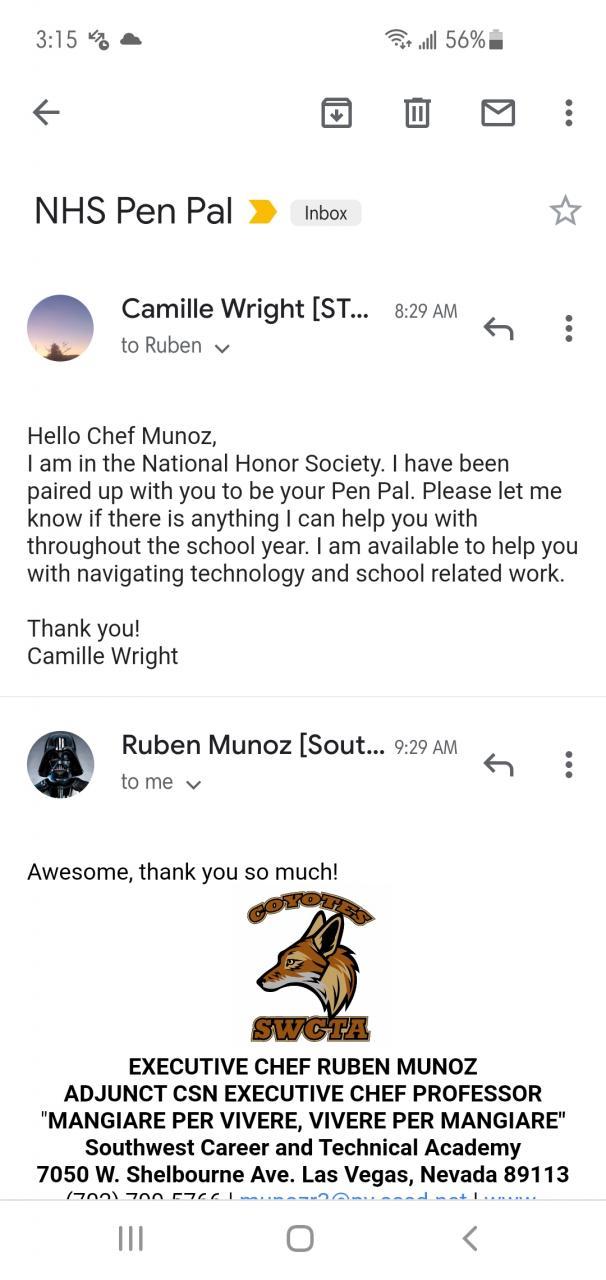Screen dimensions: 606x1280
Task: Expand recipient details under Camille Wright
Action: (222, 348)
